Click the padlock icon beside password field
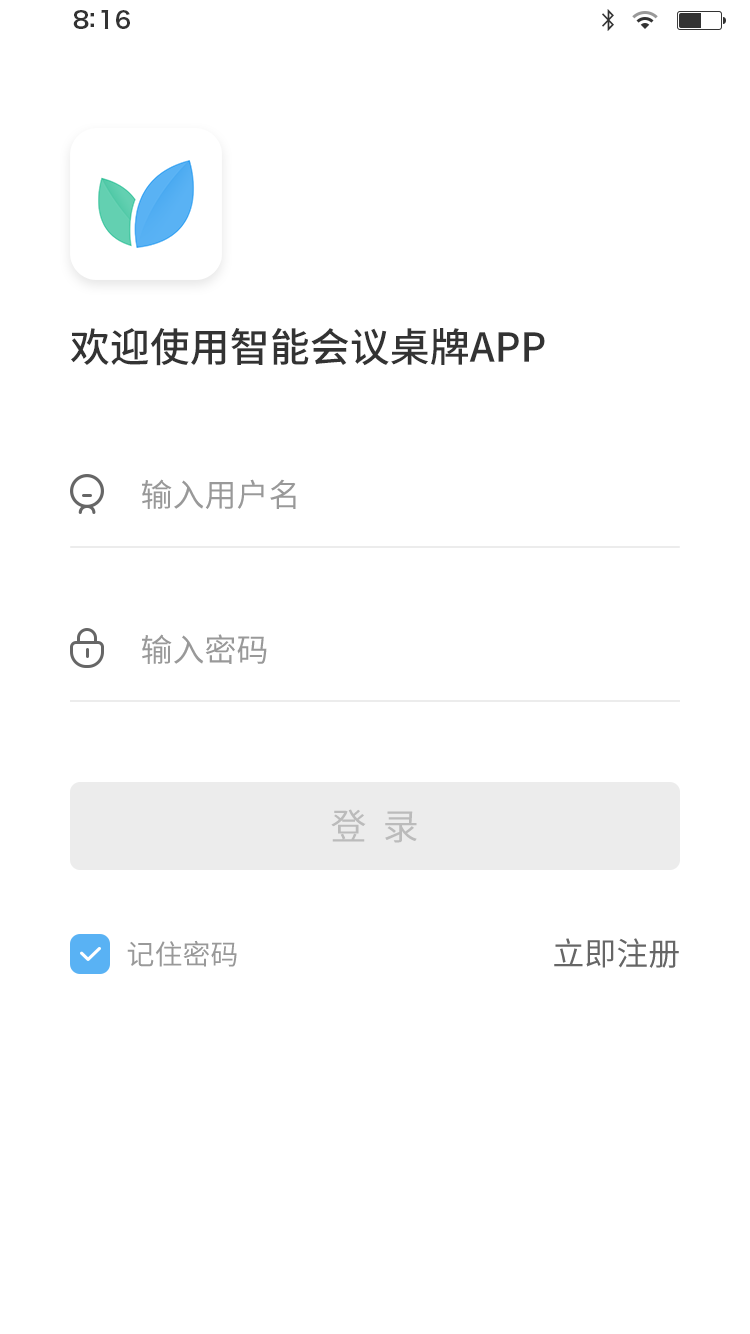750x1334 pixels. point(87,649)
